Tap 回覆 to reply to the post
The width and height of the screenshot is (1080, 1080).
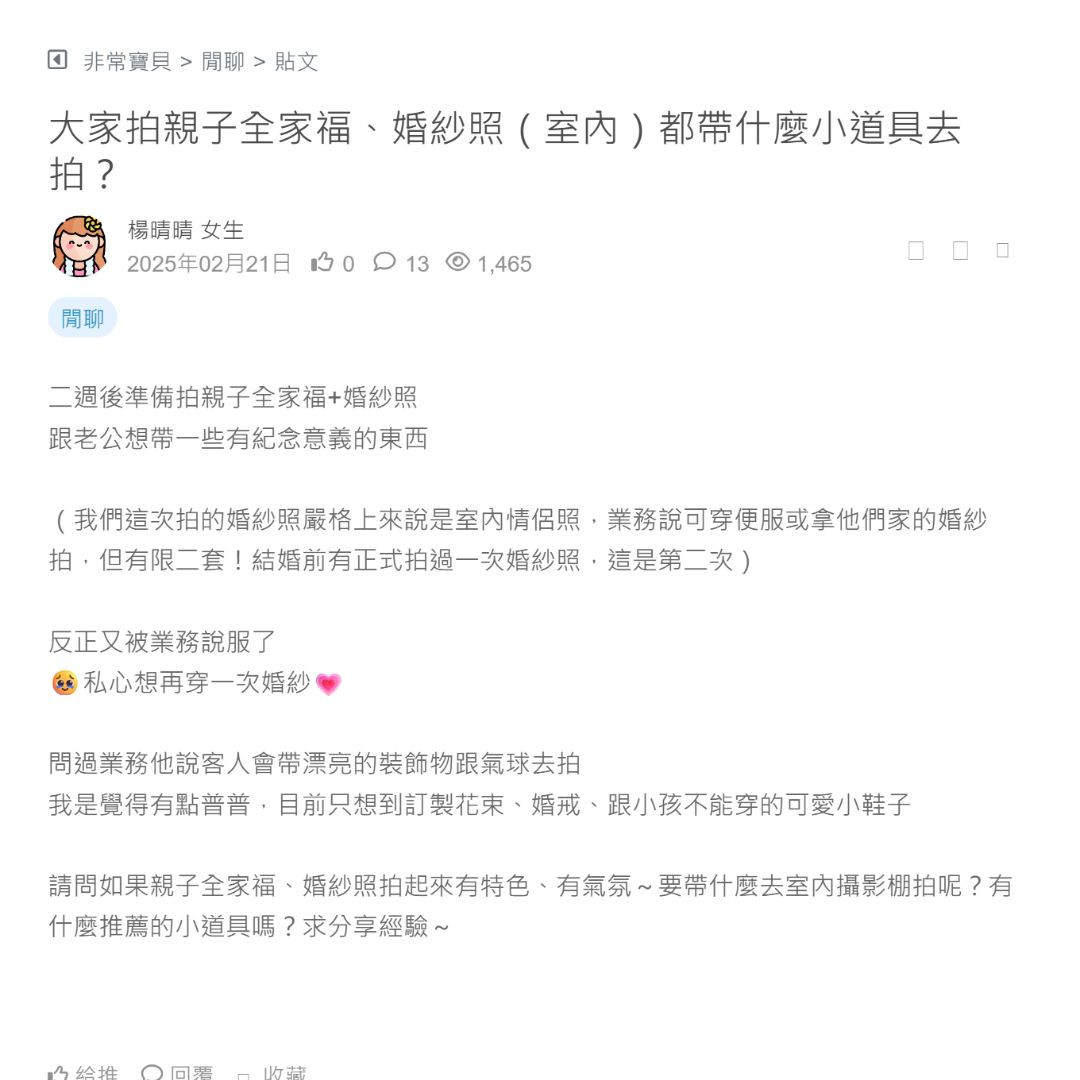pyautogui.click(x=177, y=1072)
